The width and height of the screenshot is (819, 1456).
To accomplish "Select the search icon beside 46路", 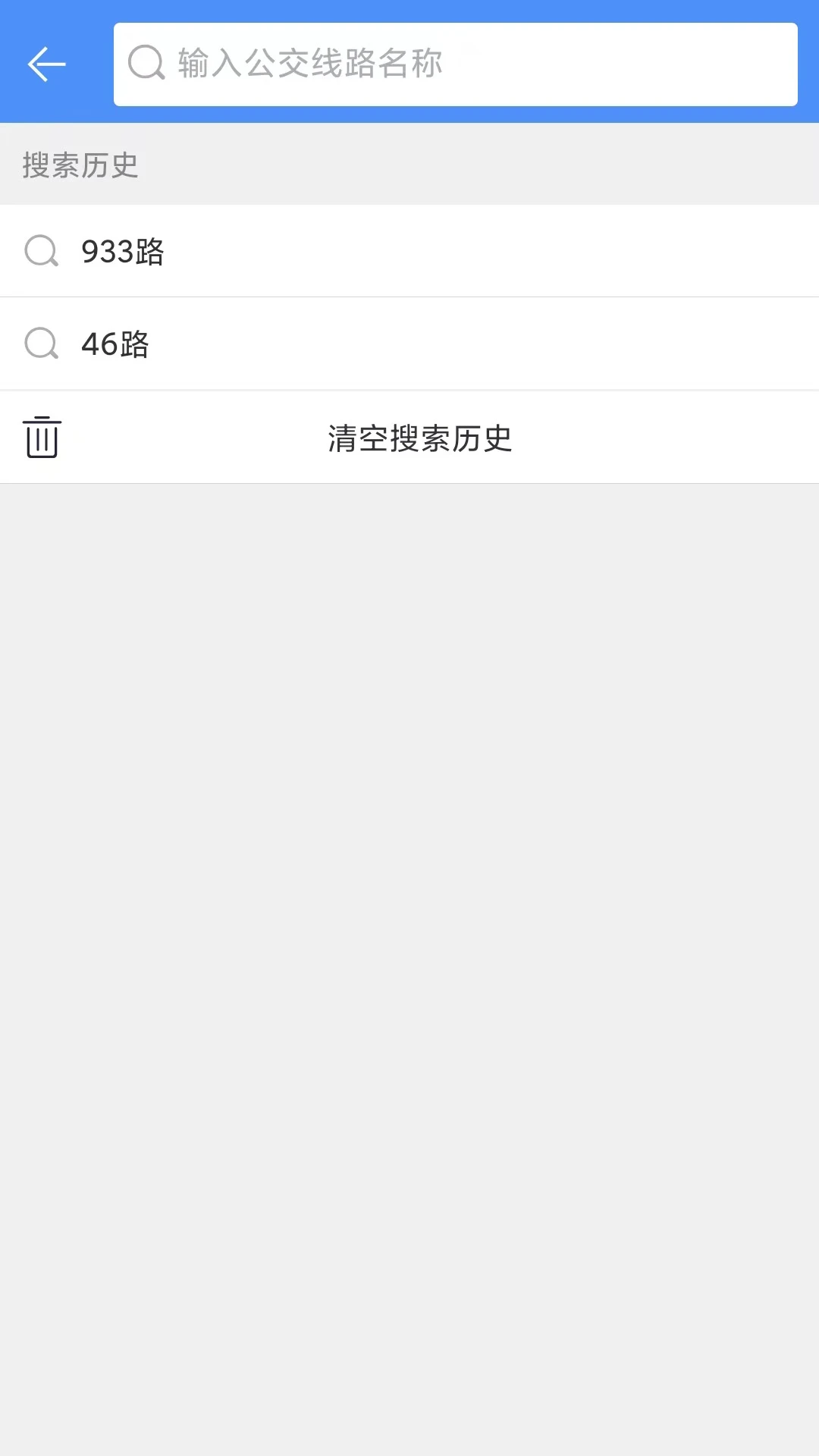I will pyautogui.click(x=42, y=343).
